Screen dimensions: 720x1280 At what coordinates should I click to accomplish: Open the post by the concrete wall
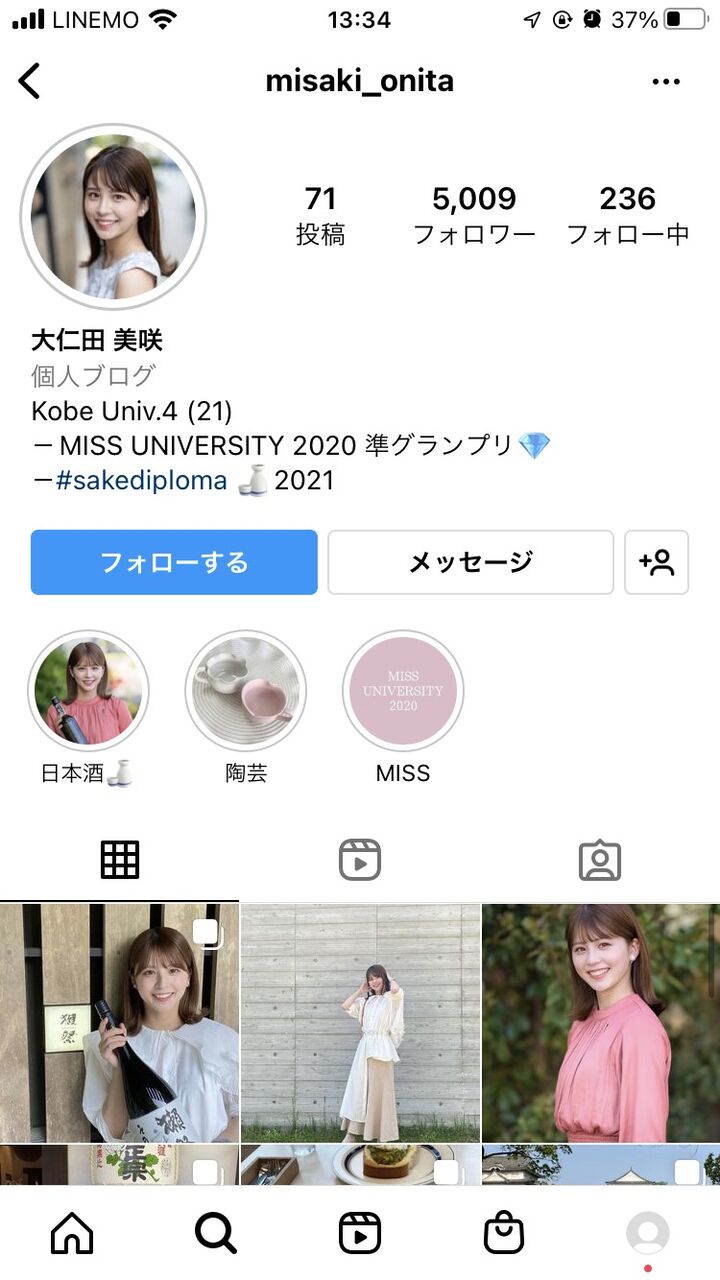click(360, 1022)
